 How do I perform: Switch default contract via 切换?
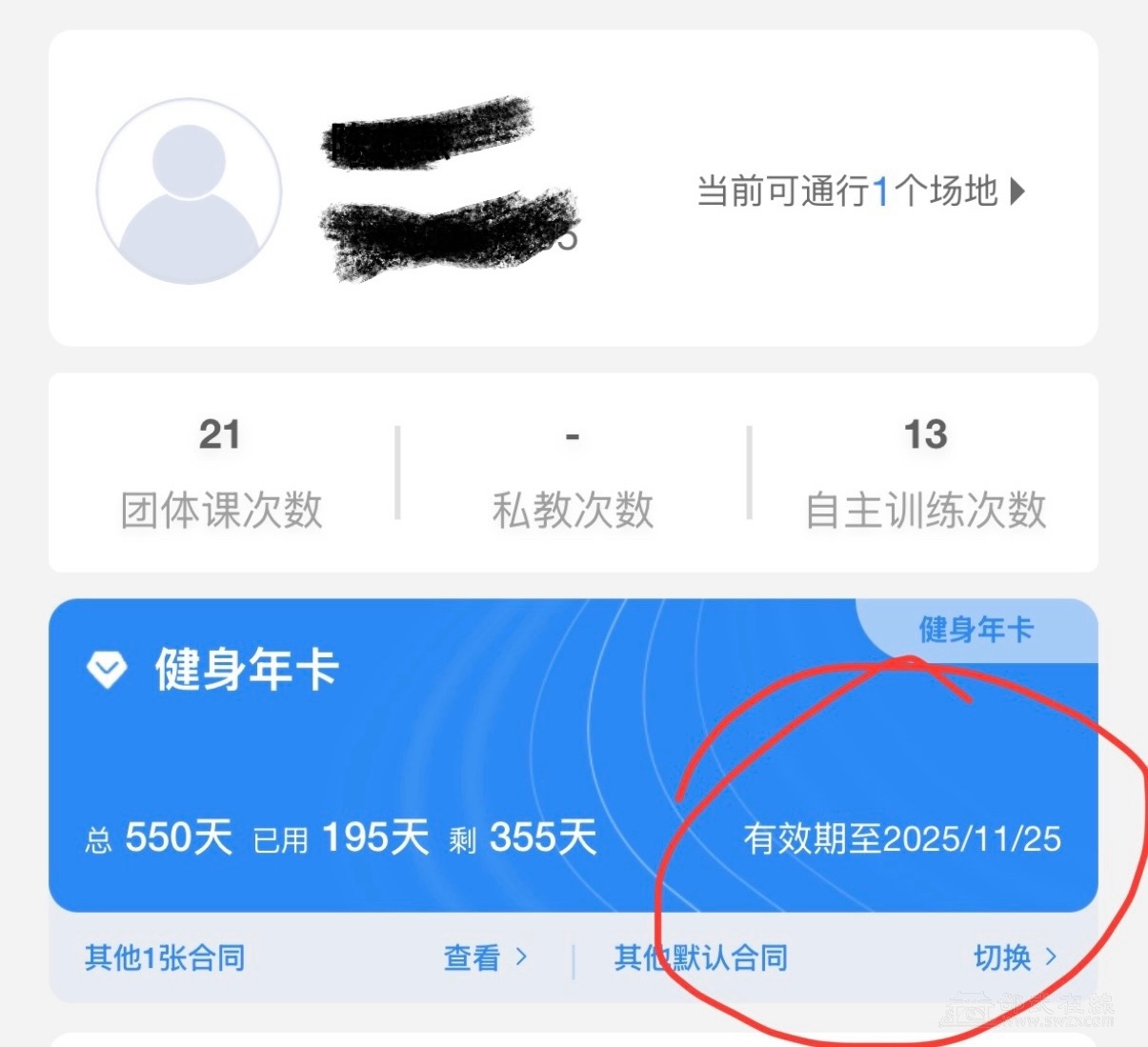[1014, 957]
